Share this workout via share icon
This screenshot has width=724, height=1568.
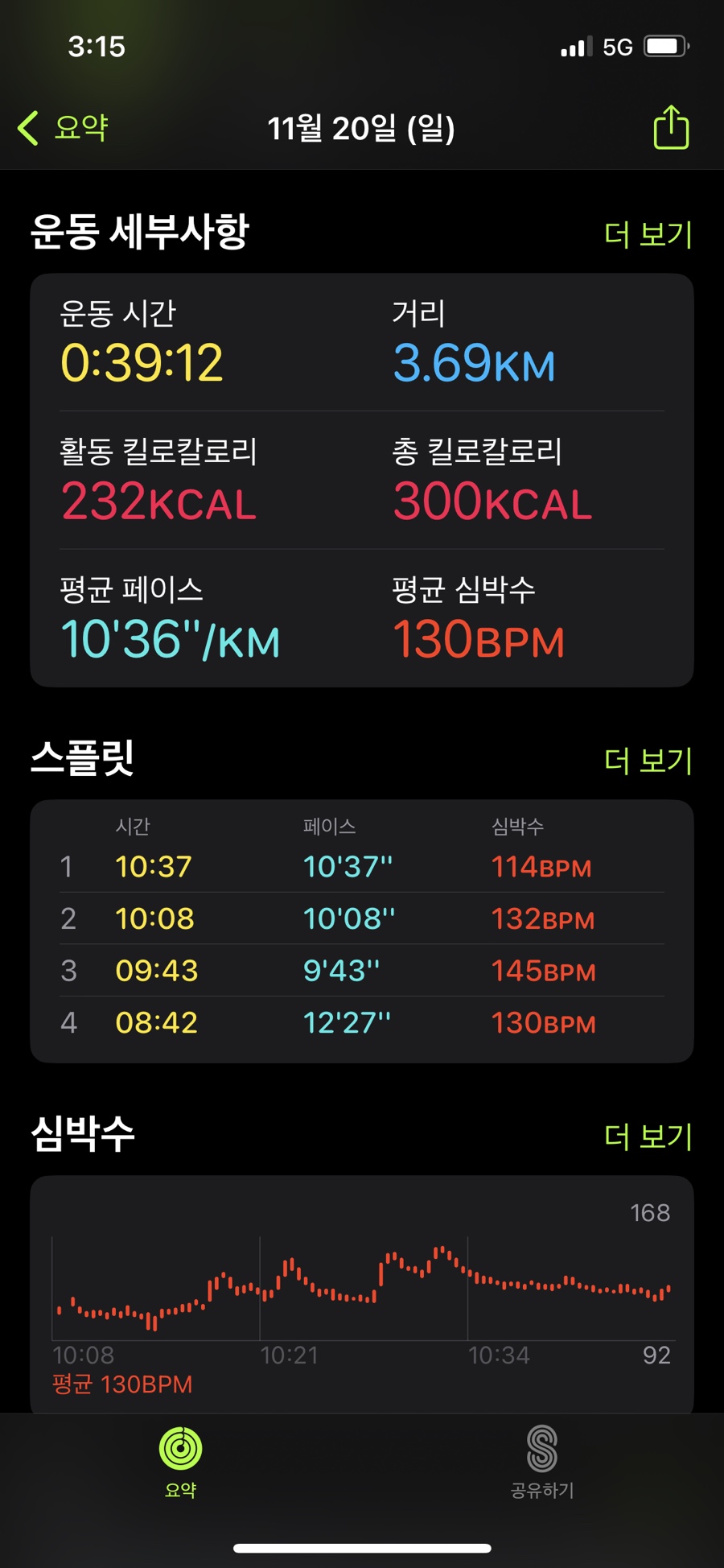coord(671,128)
